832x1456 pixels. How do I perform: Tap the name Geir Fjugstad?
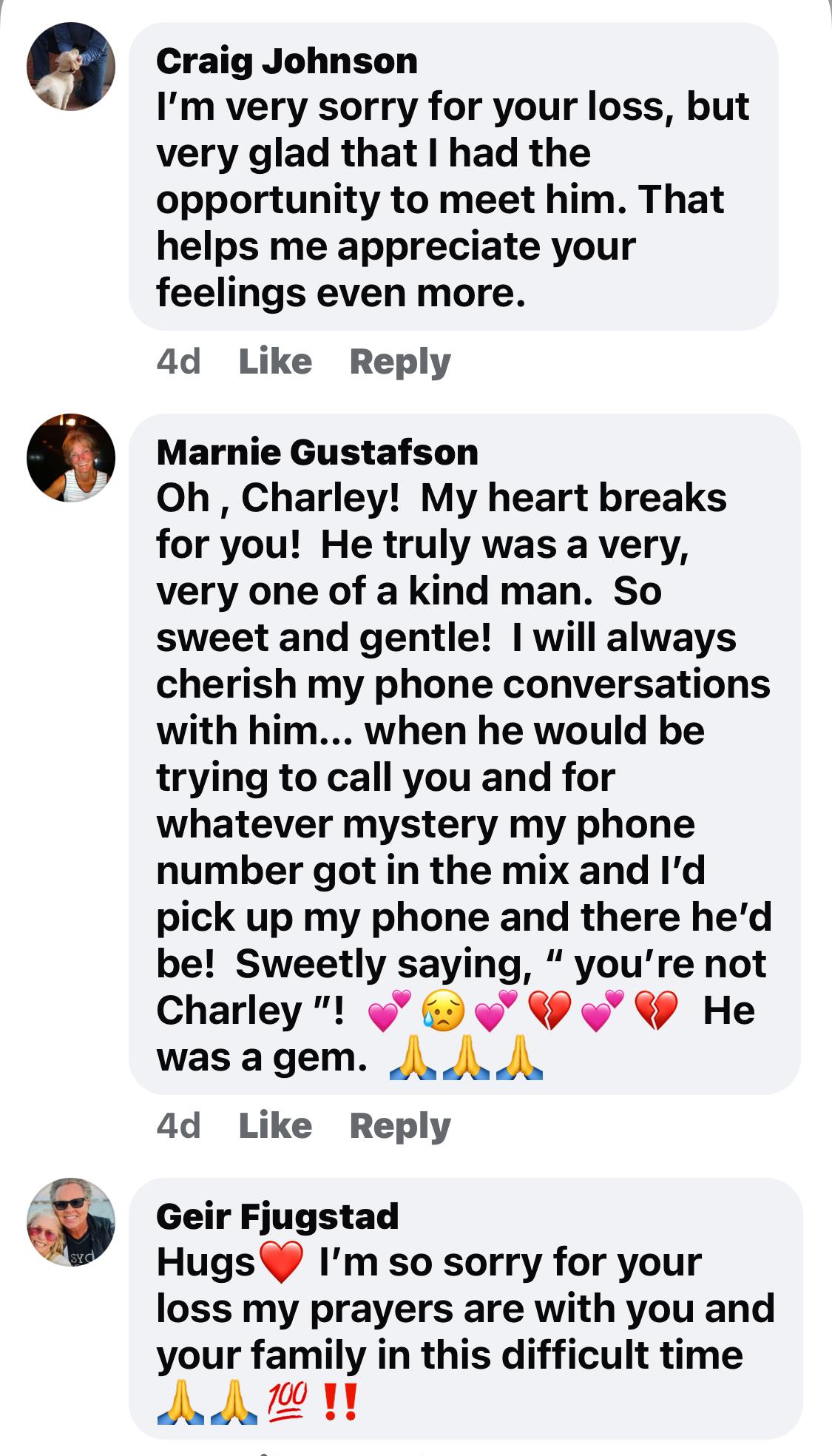coord(277,1216)
